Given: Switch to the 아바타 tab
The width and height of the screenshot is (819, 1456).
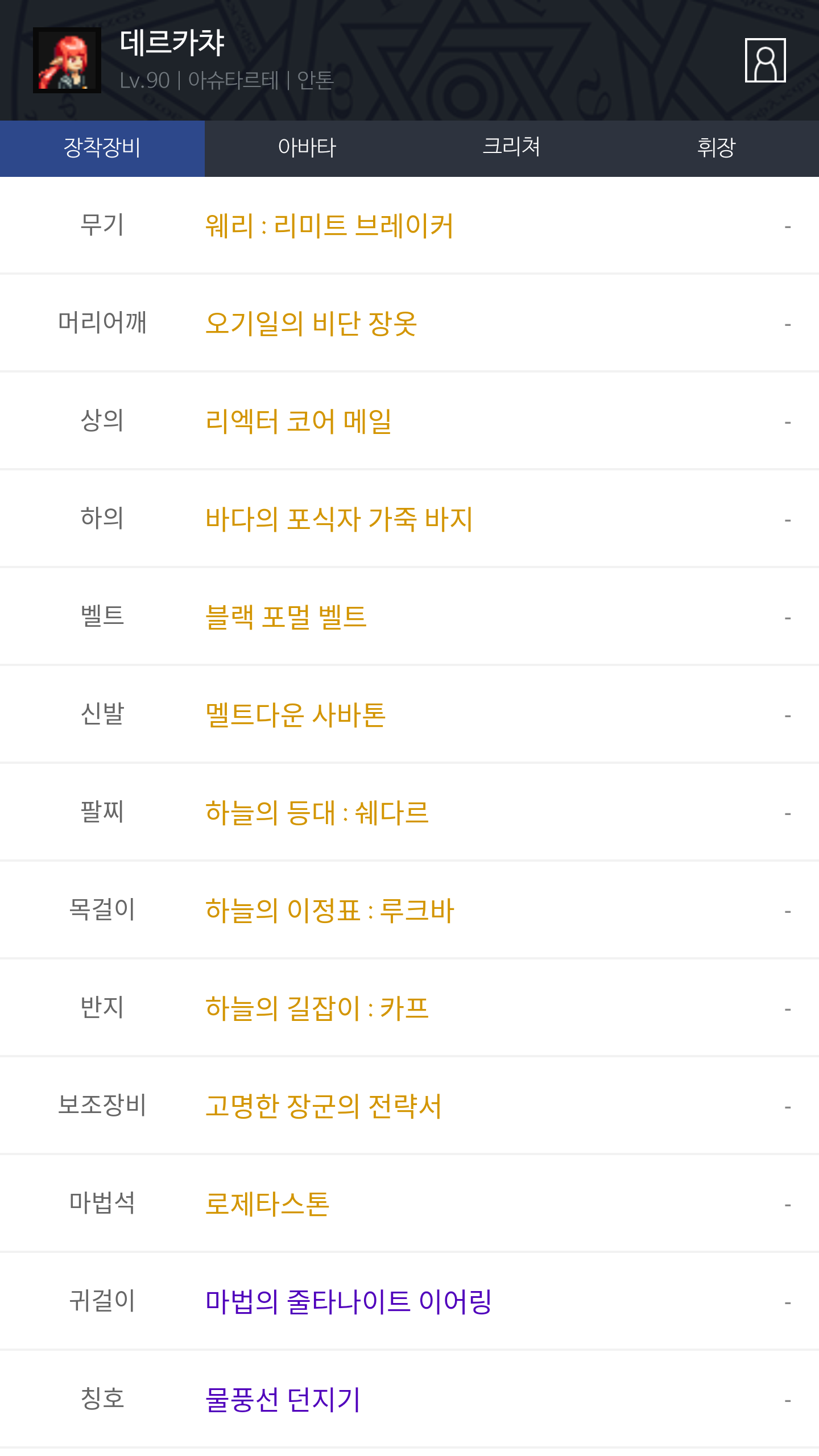Looking at the screenshot, I should tap(307, 148).
